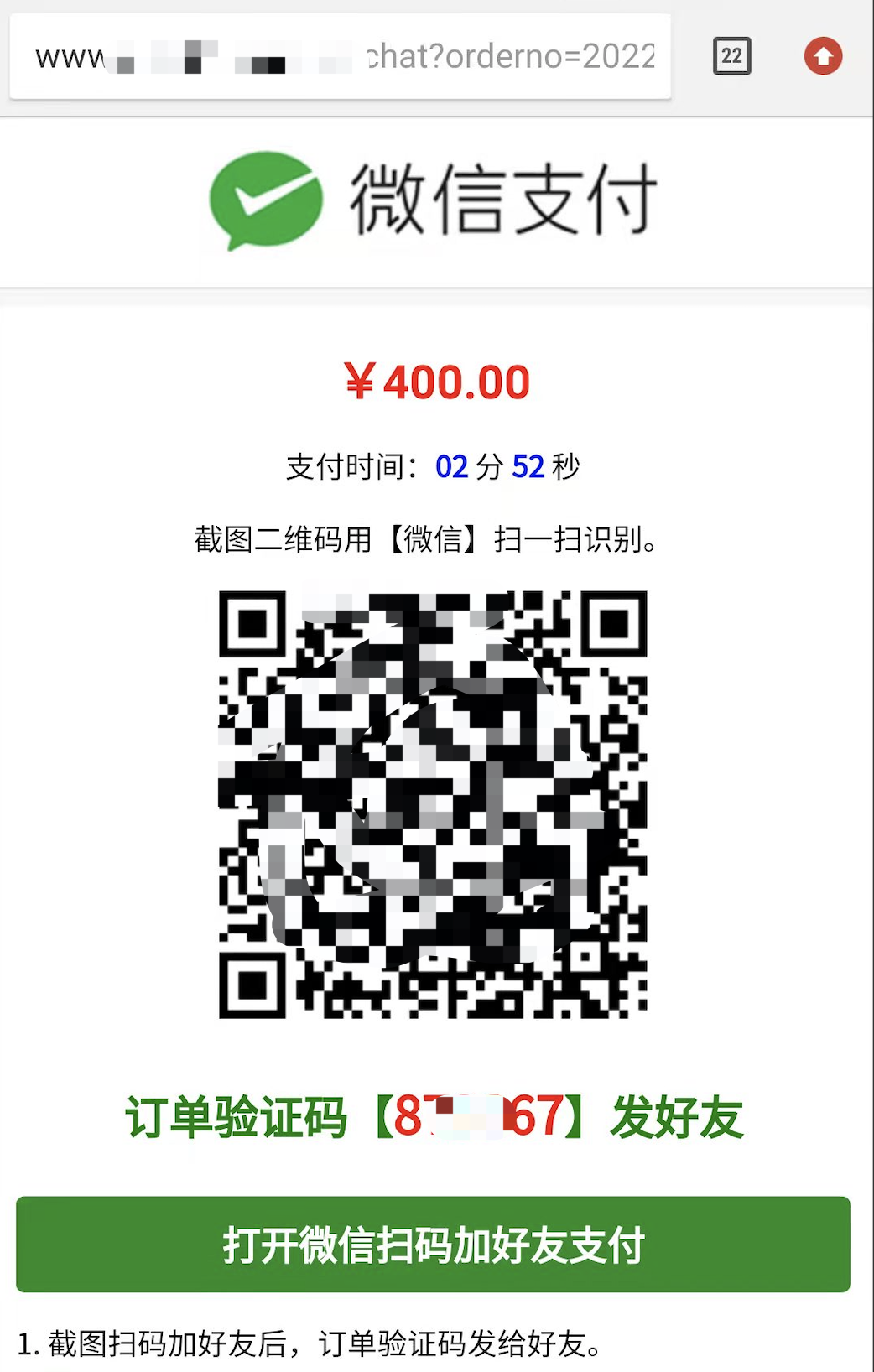The width and height of the screenshot is (874, 1372).
Task: Open the tab switcher showing 22 tabs
Action: 731,57
